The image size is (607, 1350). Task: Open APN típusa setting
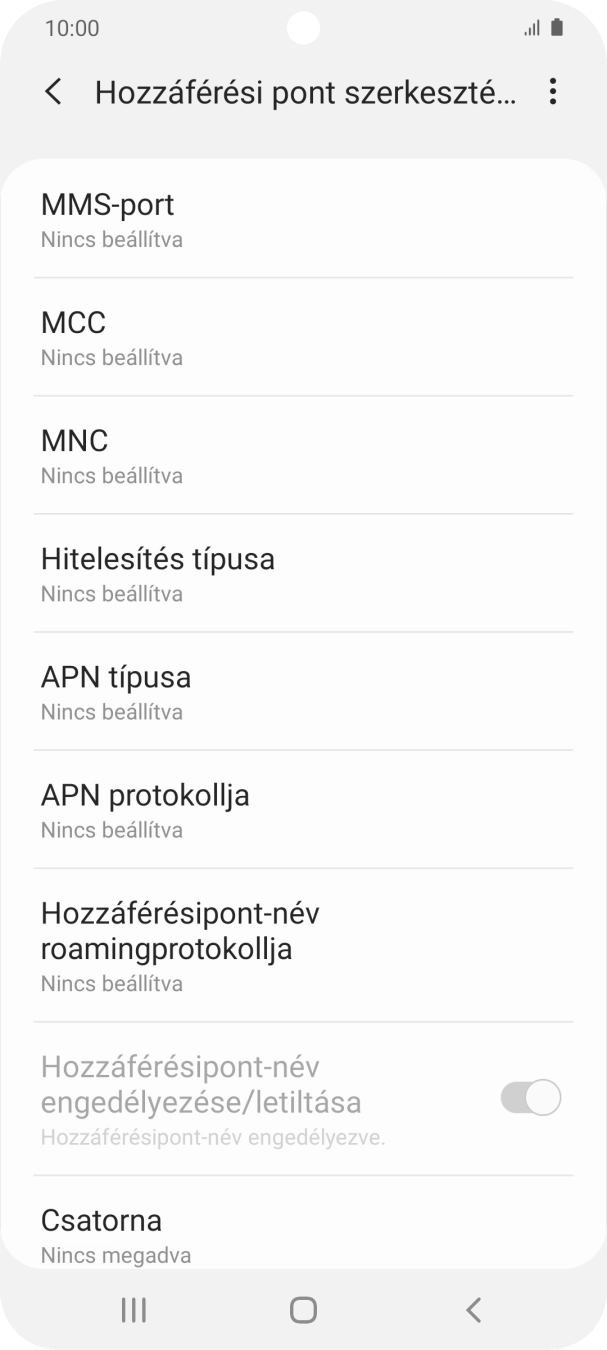(303, 692)
